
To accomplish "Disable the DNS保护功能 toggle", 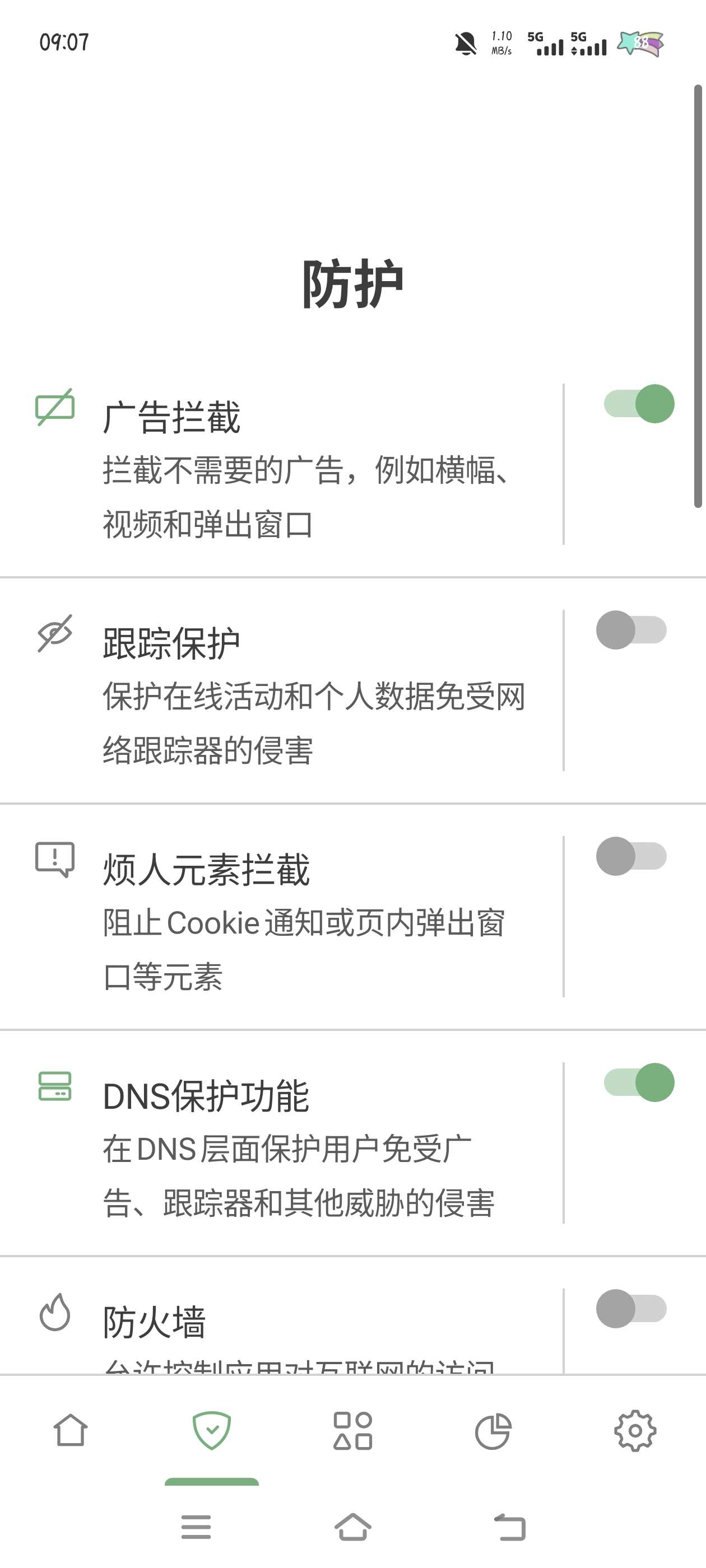I will tap(638, 1083).
